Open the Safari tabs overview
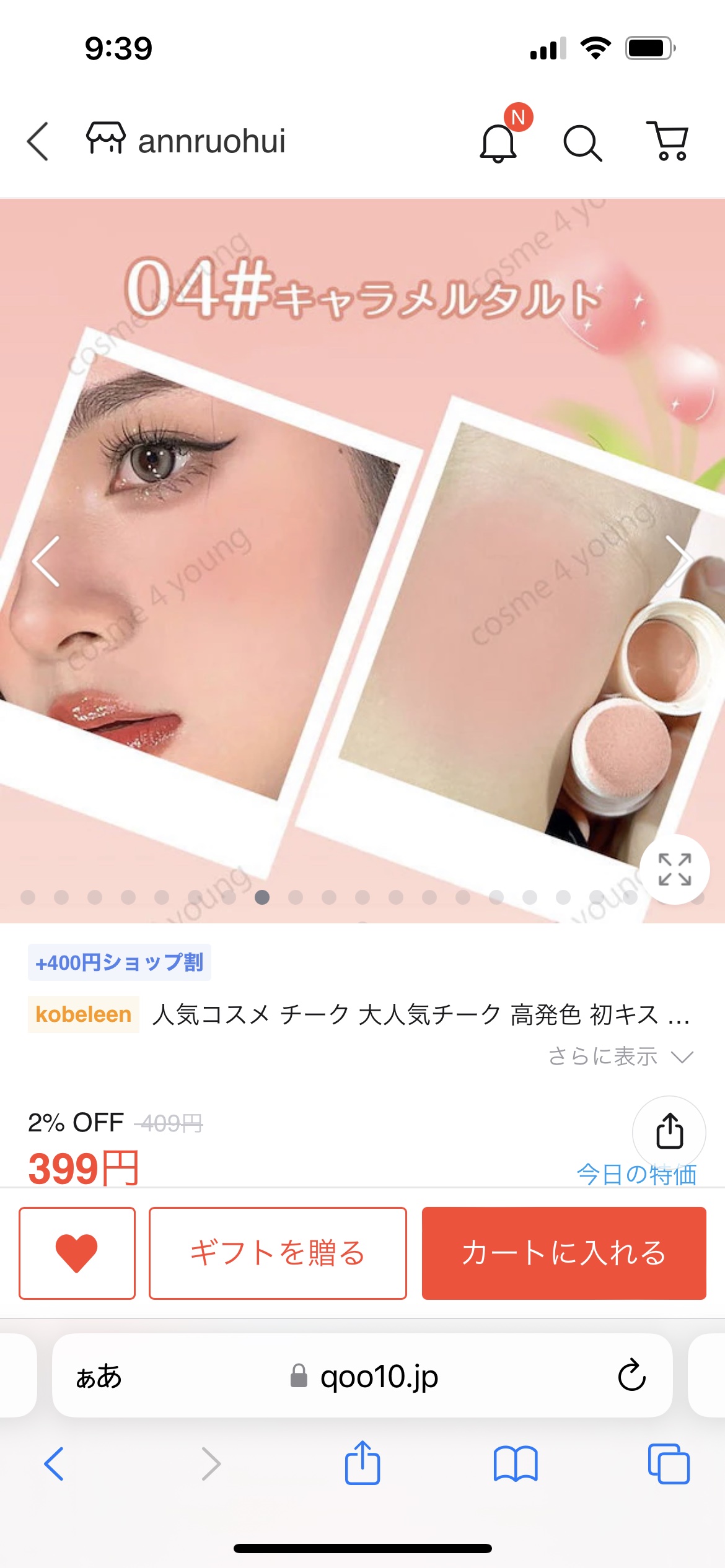 click(x=668, y=1464)
